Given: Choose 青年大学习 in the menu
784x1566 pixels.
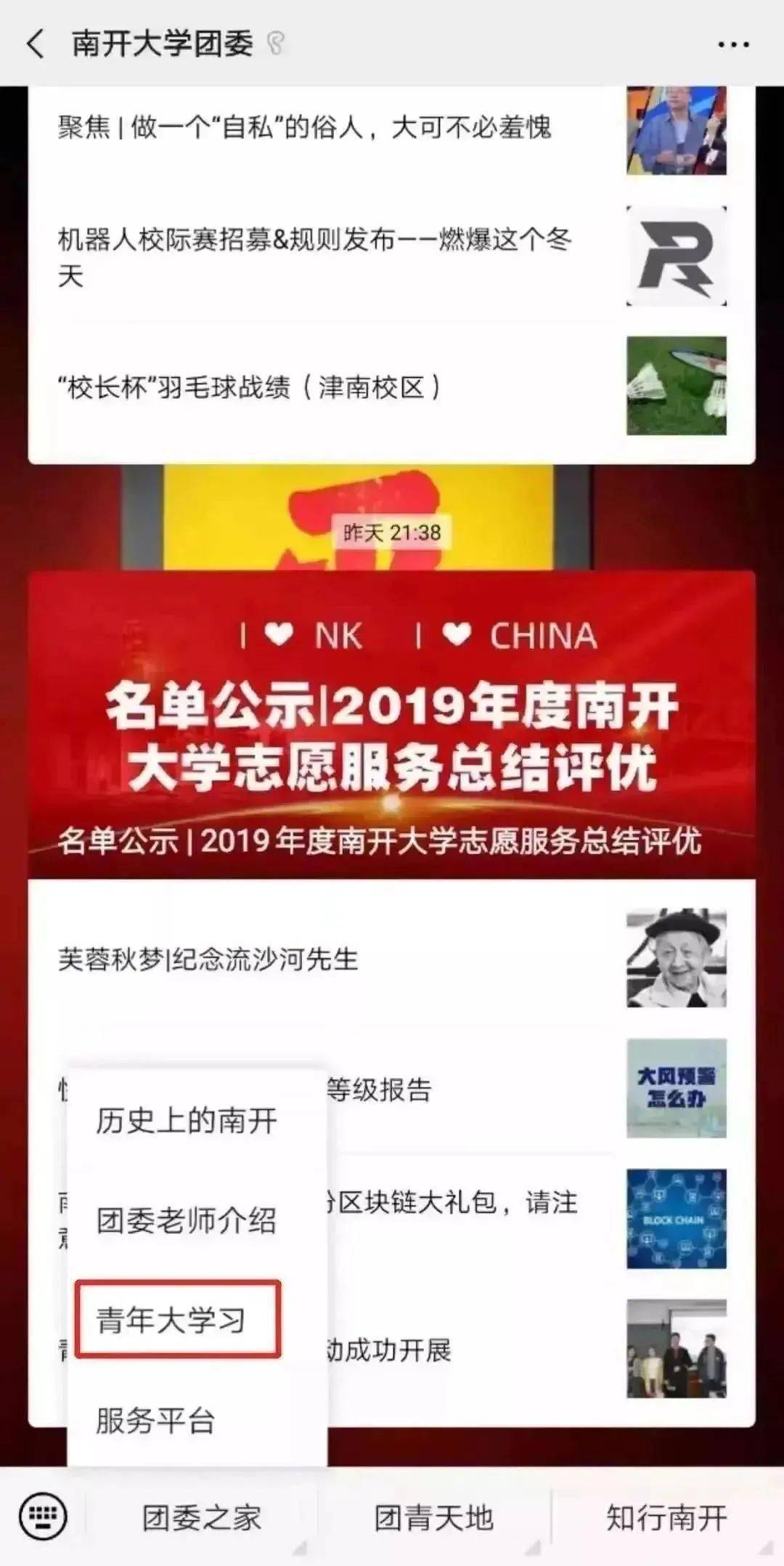Looking at the screenshot, I should (173, 1320).
